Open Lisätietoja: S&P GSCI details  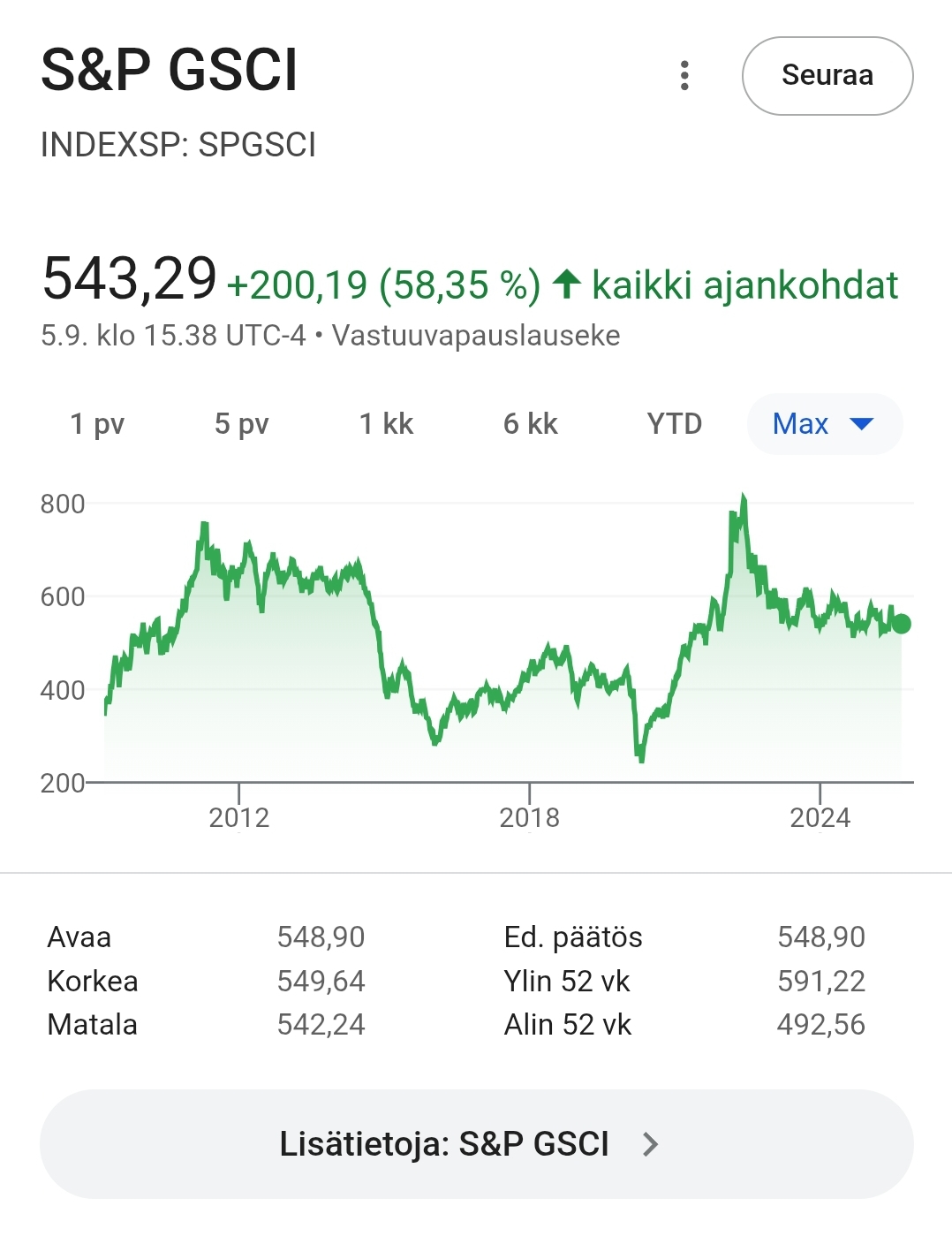[476, 1144]
